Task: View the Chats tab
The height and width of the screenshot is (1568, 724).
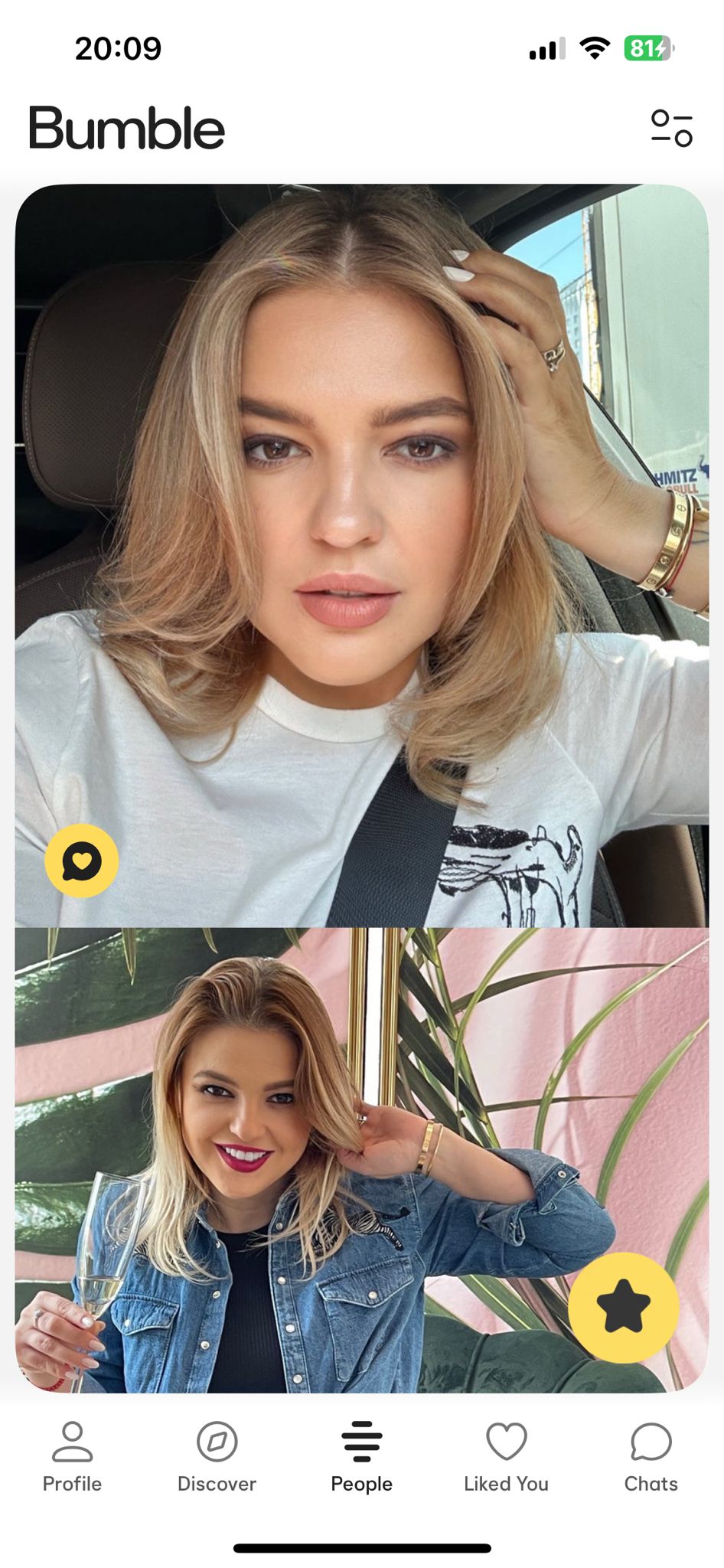Action: (651, 1457)
